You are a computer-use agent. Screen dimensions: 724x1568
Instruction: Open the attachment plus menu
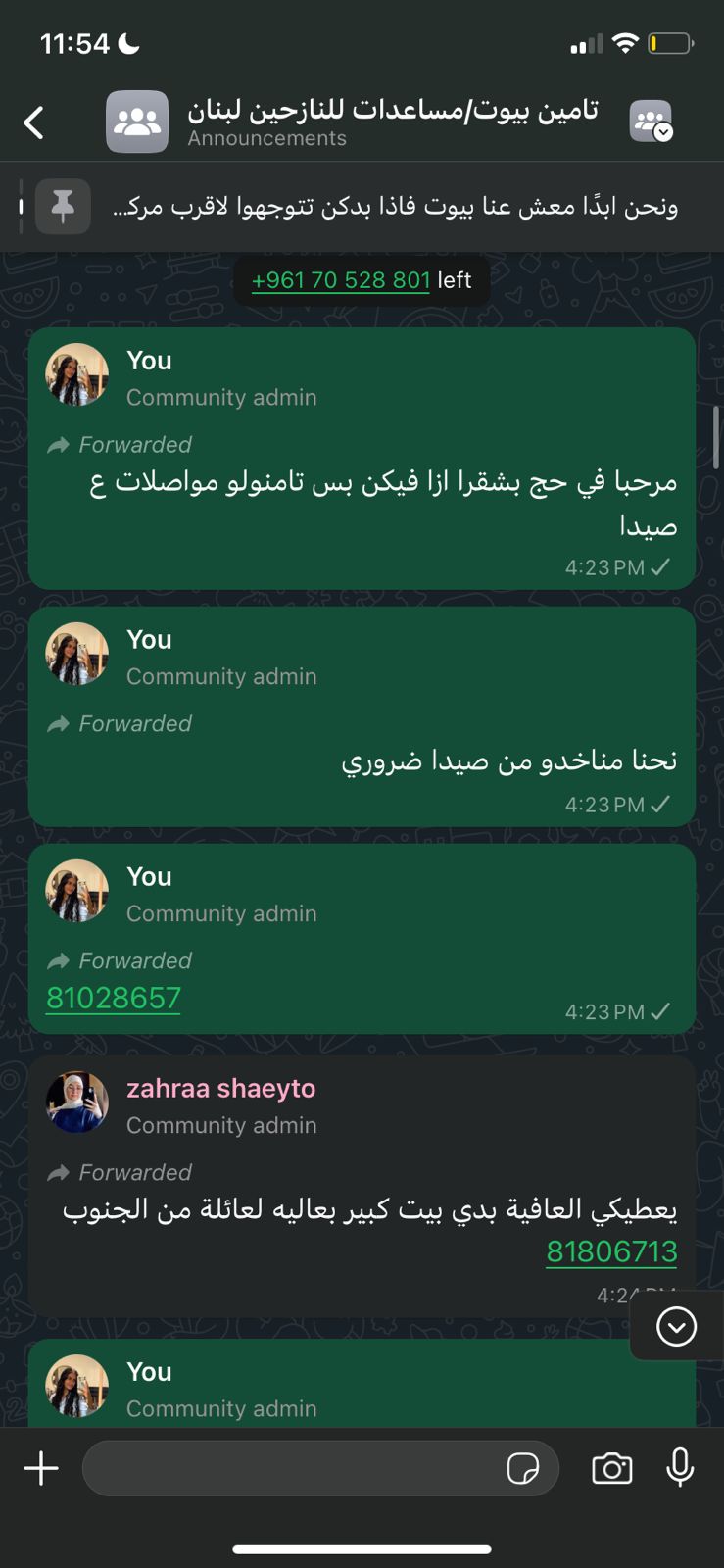click(41, 1468)
